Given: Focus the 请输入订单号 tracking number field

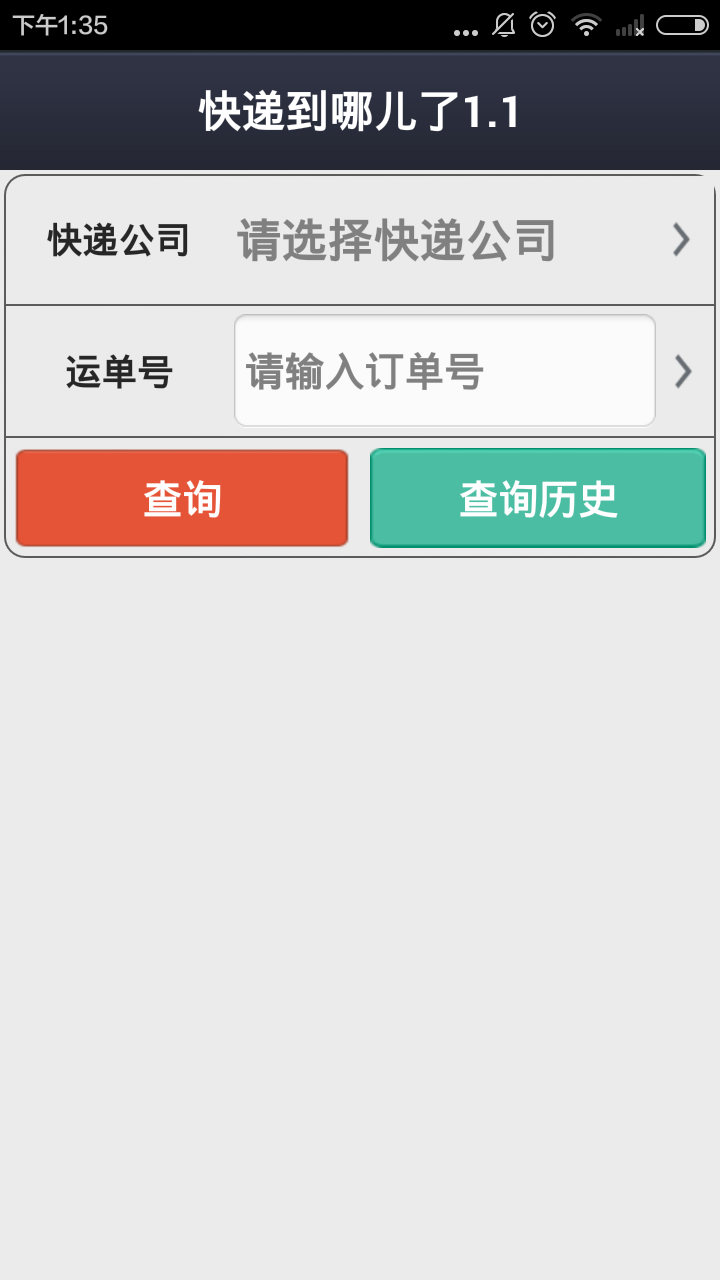Looking at the screenshot, I should 445,371.
